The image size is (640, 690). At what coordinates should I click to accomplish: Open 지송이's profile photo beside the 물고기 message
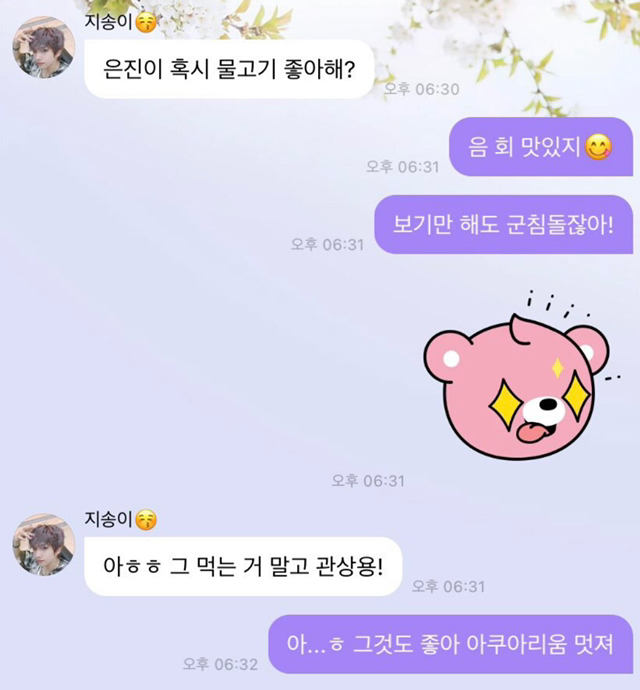[44, 48]
